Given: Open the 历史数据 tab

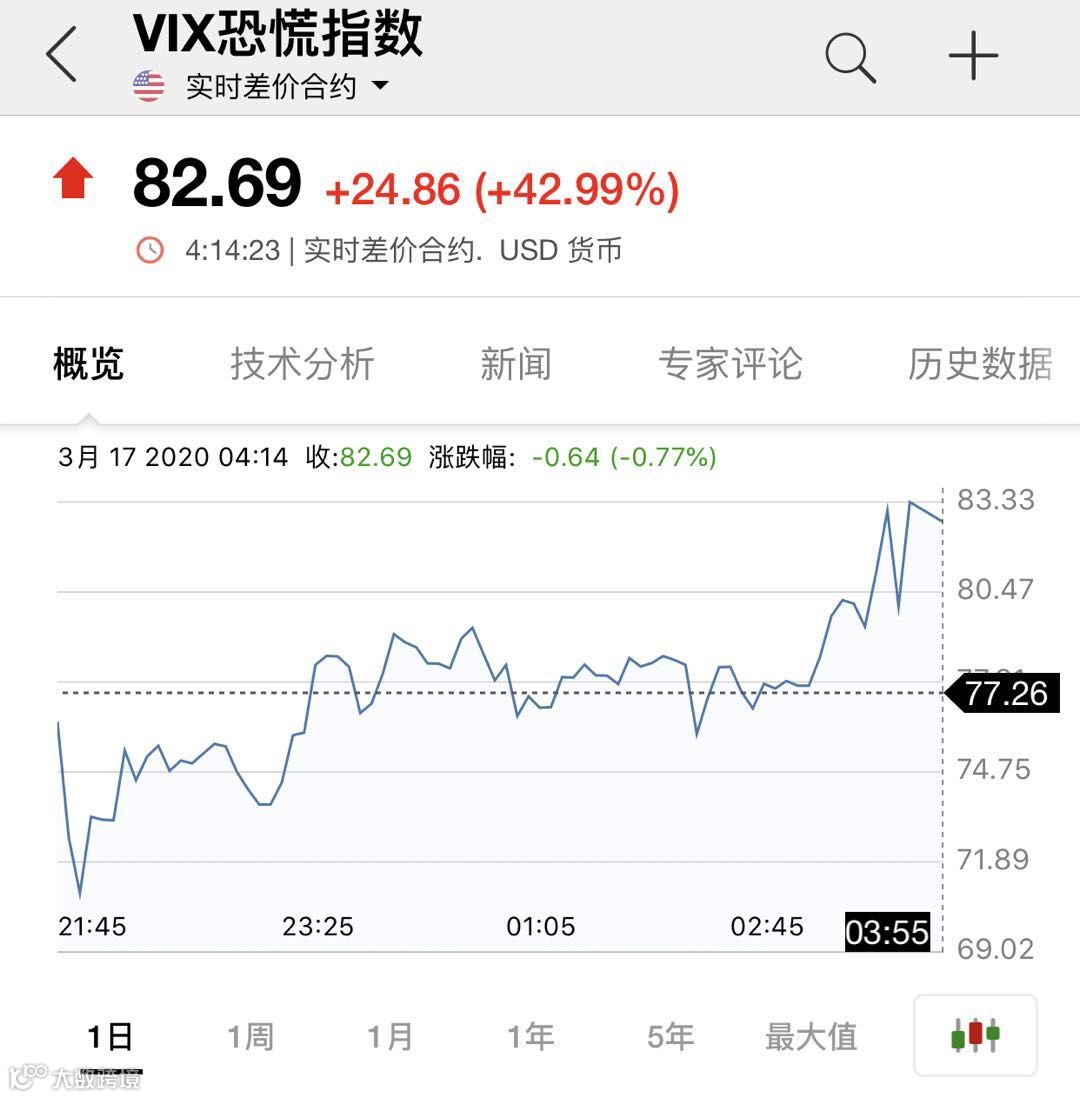Looking at the screenshot, I should [x=979, y=364].
